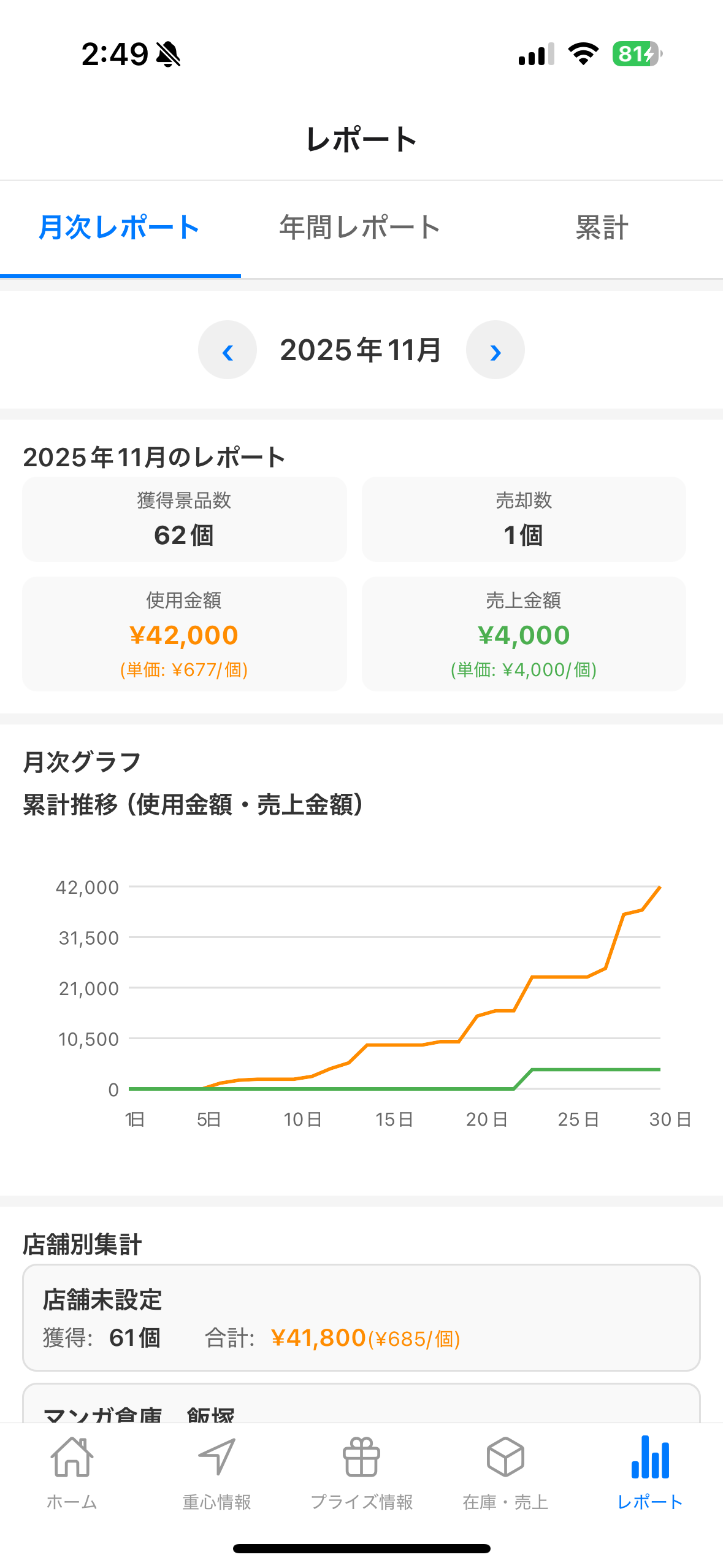This screenshot has height=1568, width=723.
Task: Select the ¥42,000 使用金額 card
Action: pos(184,634)
